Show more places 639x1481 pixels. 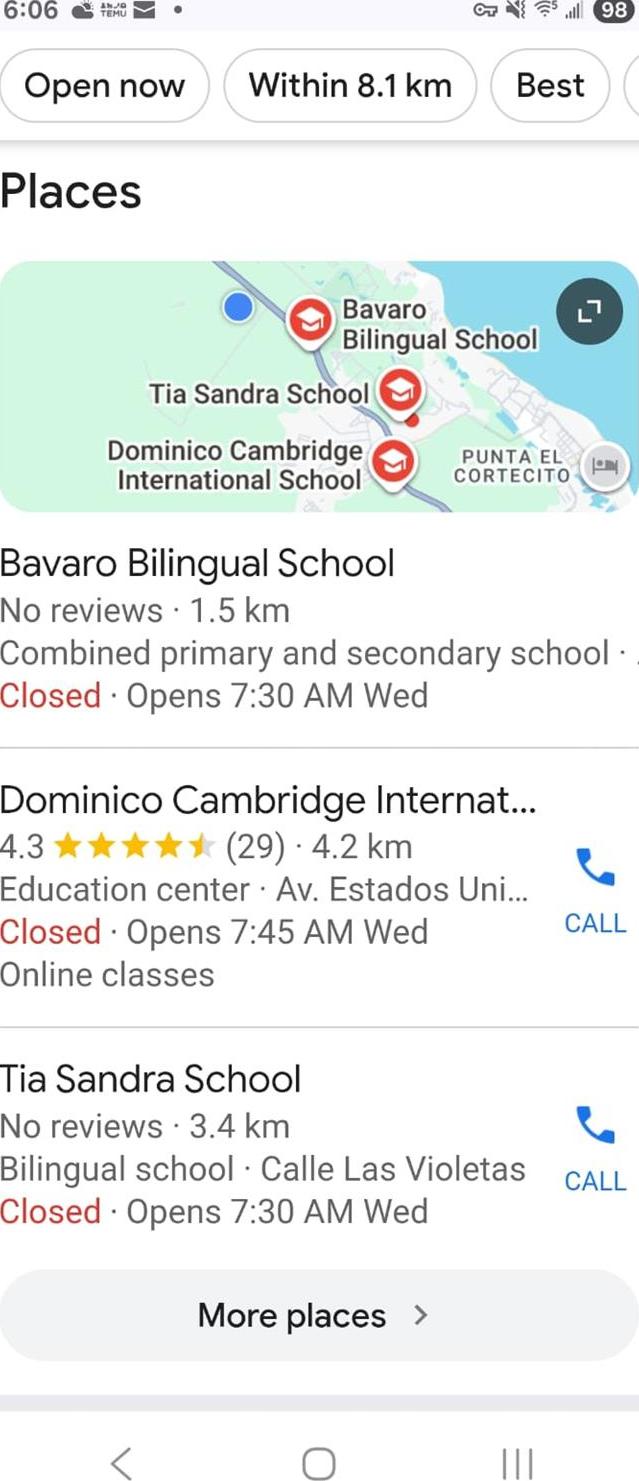click(x=312, y=1315)
